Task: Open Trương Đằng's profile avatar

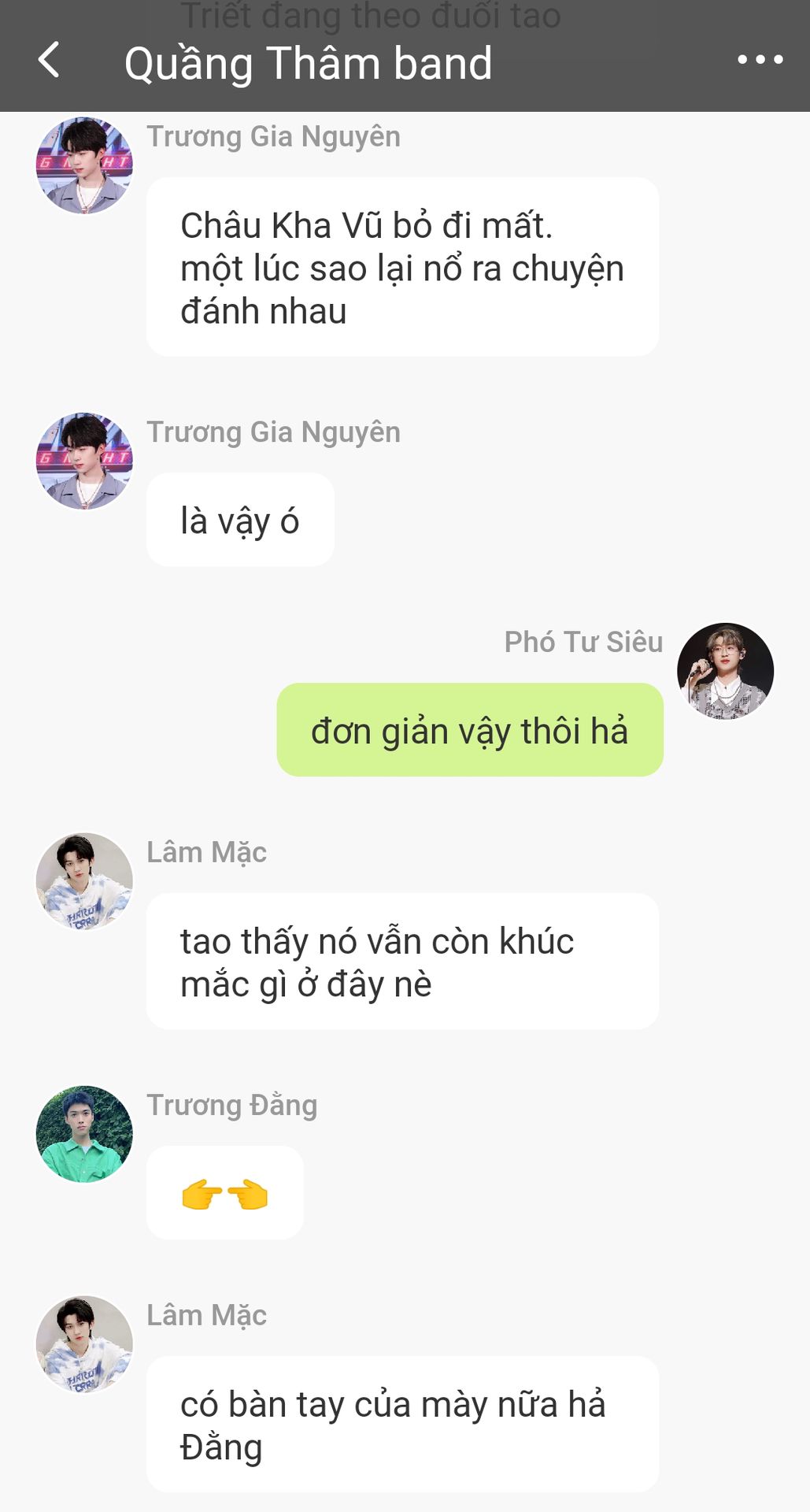Action: [x=84, y=1134]
